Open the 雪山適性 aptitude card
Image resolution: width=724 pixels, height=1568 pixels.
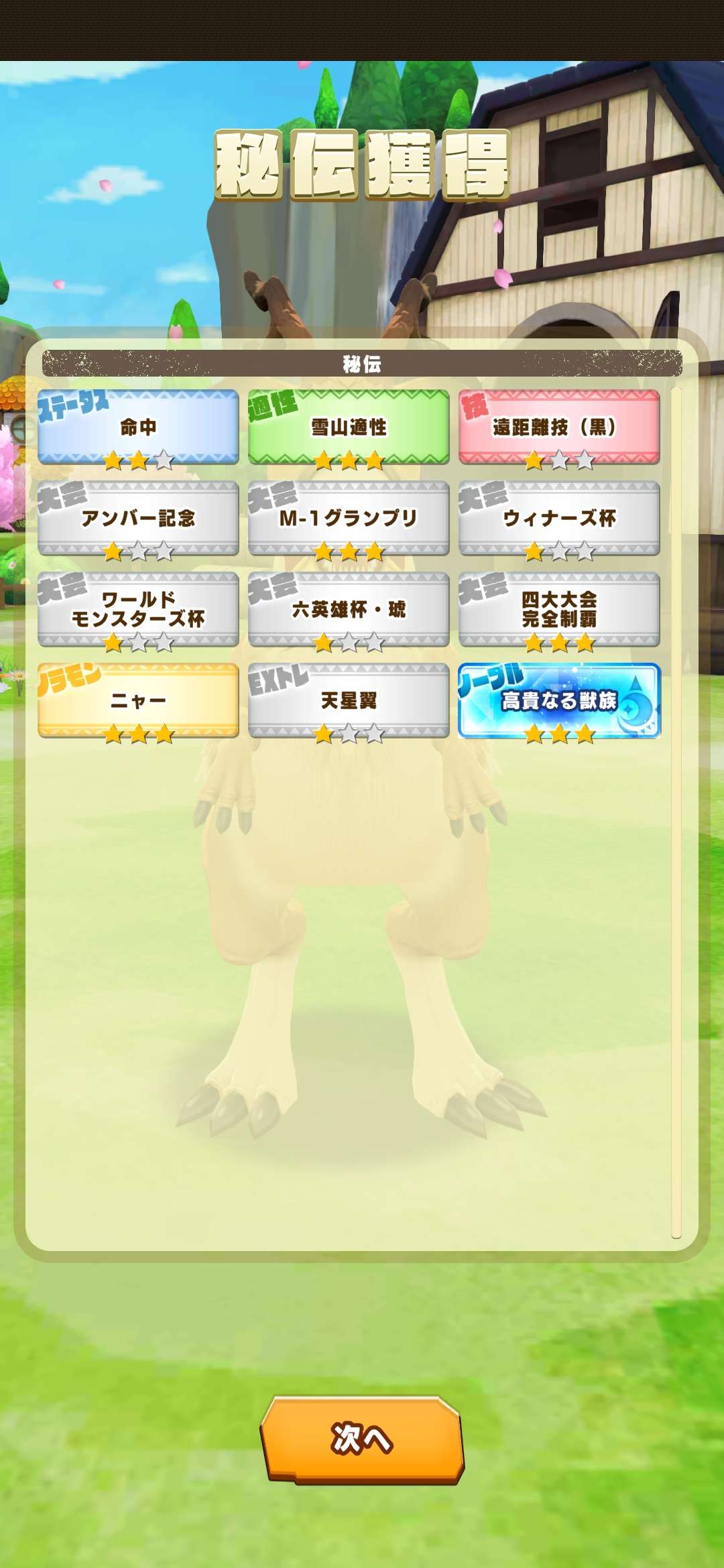tap(349, 428)
